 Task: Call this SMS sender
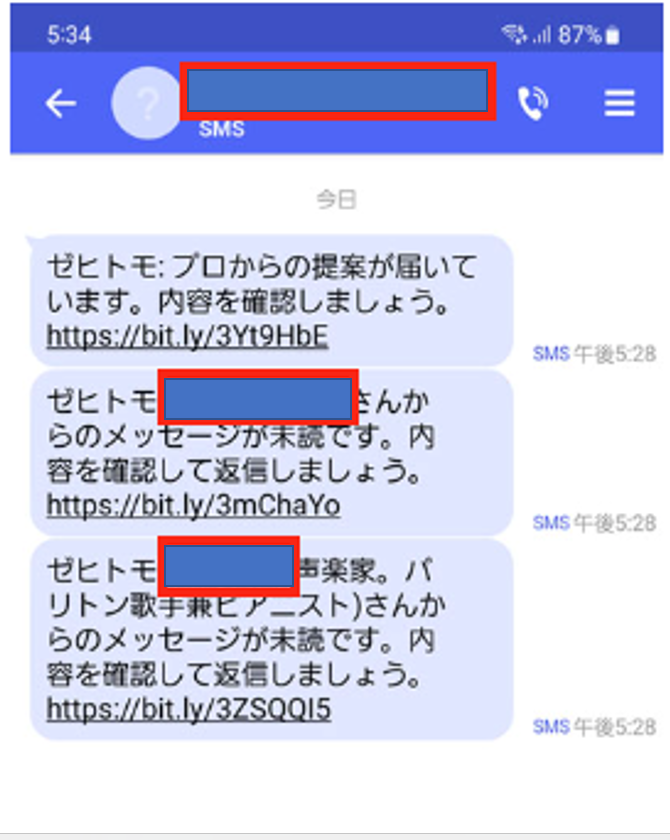coord(532,104)
